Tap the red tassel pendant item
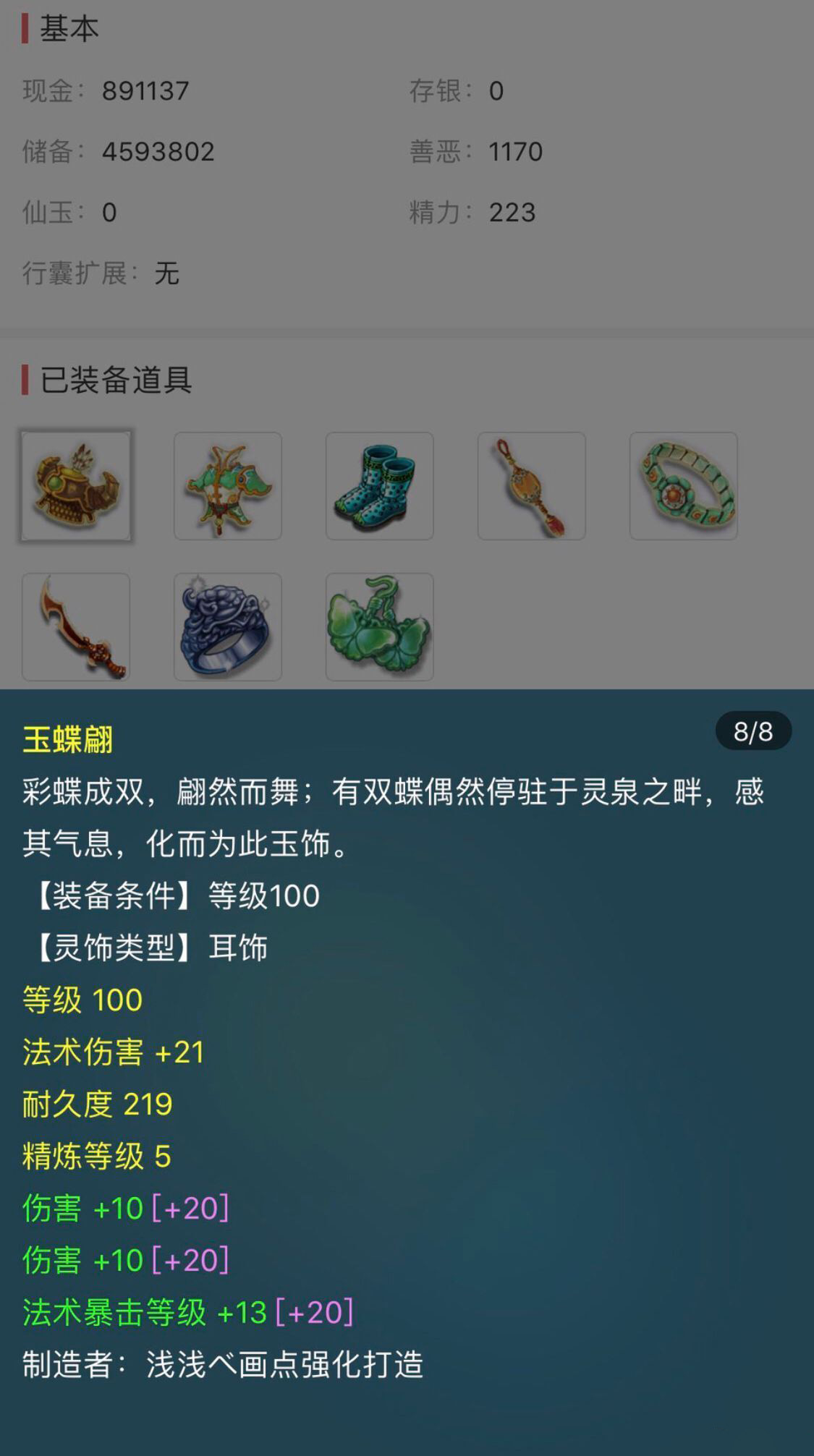The image size is (814, 1456). point(532,486)
